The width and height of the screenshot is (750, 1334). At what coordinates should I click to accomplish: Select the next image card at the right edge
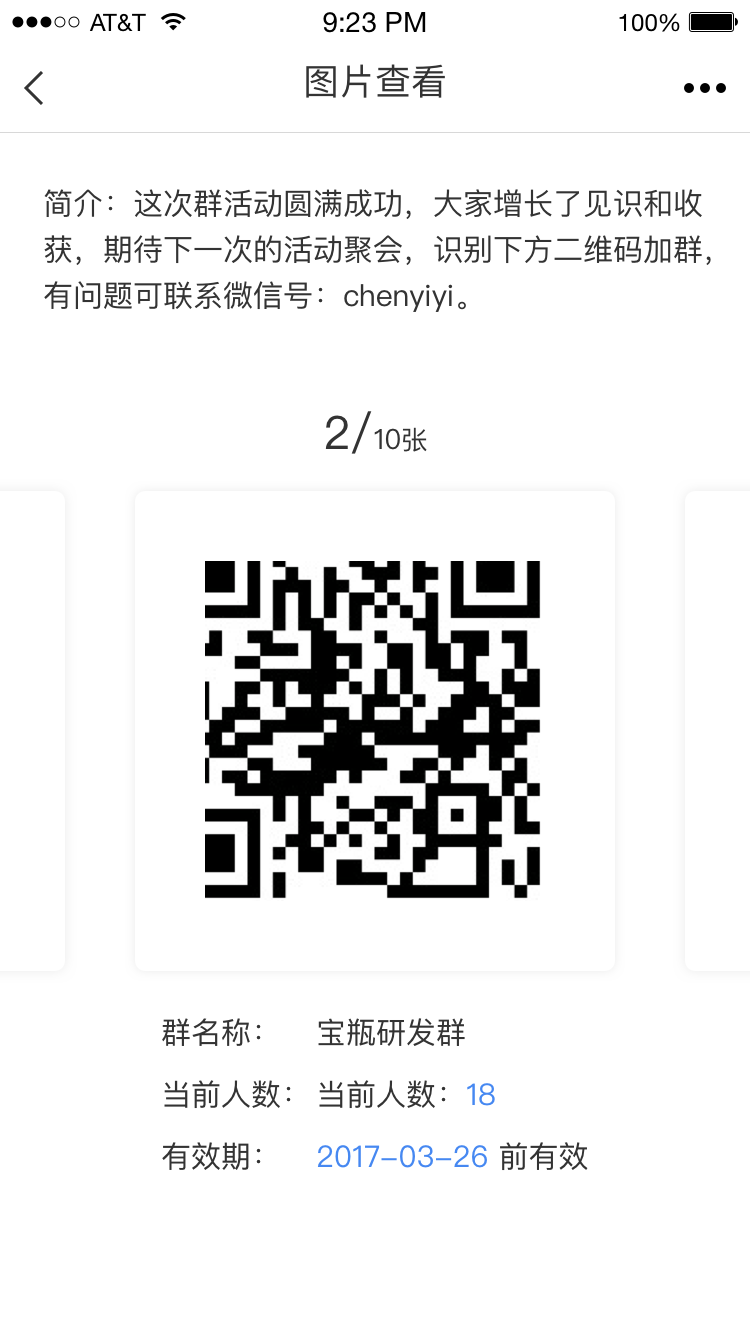(x=718, y=730)
